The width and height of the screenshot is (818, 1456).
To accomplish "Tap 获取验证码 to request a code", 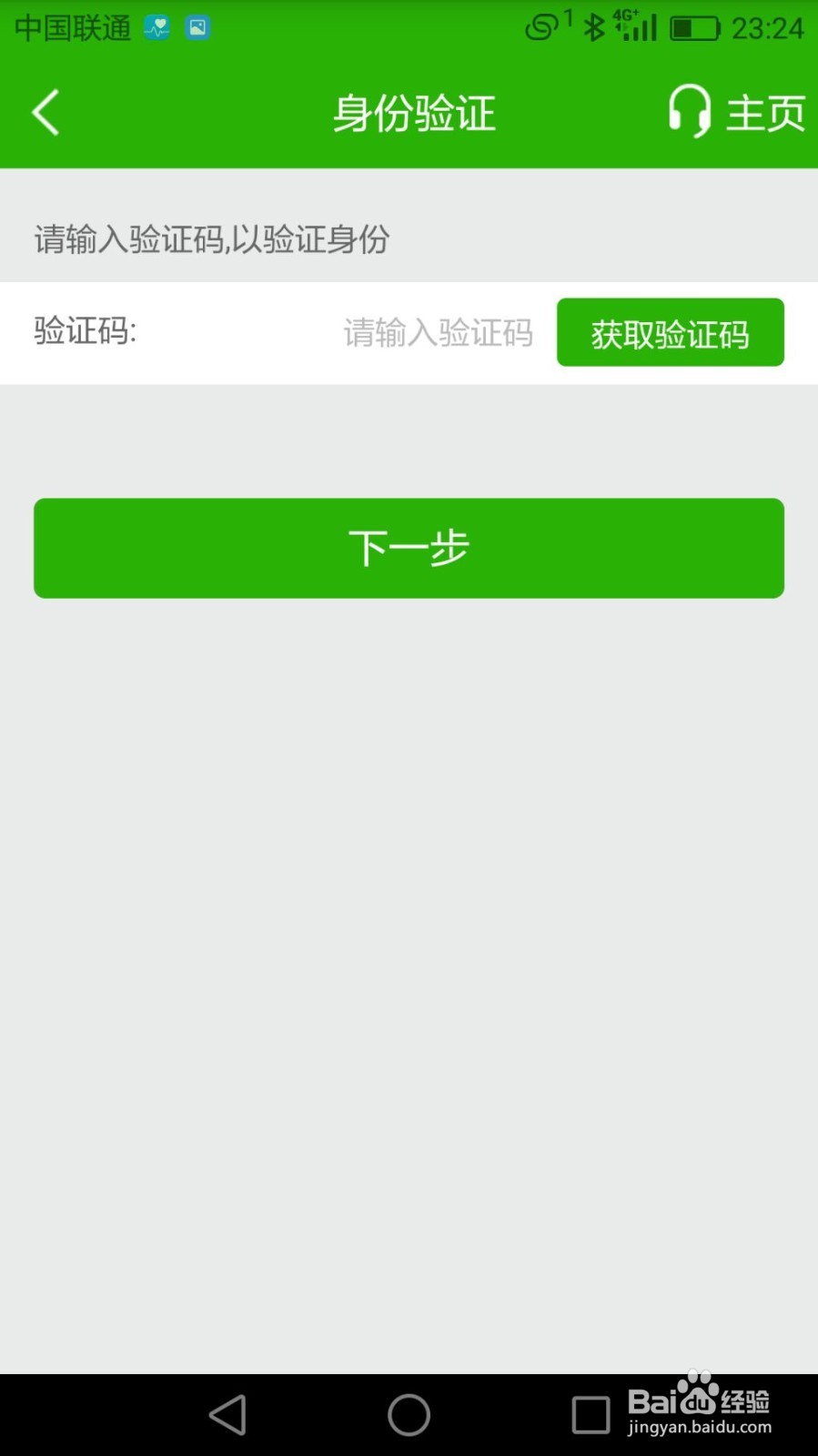I will click(670, 332).
